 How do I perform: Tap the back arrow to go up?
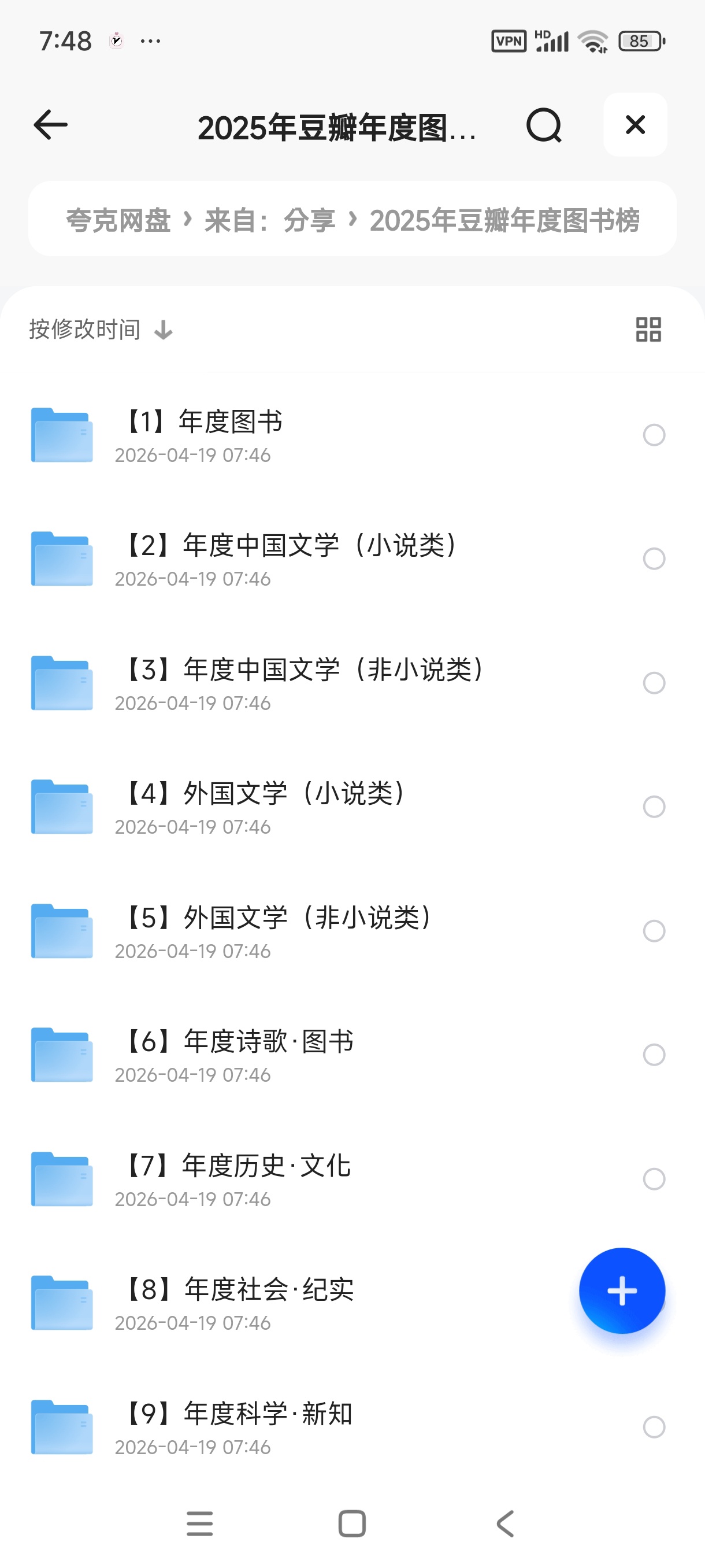[49, 125]
